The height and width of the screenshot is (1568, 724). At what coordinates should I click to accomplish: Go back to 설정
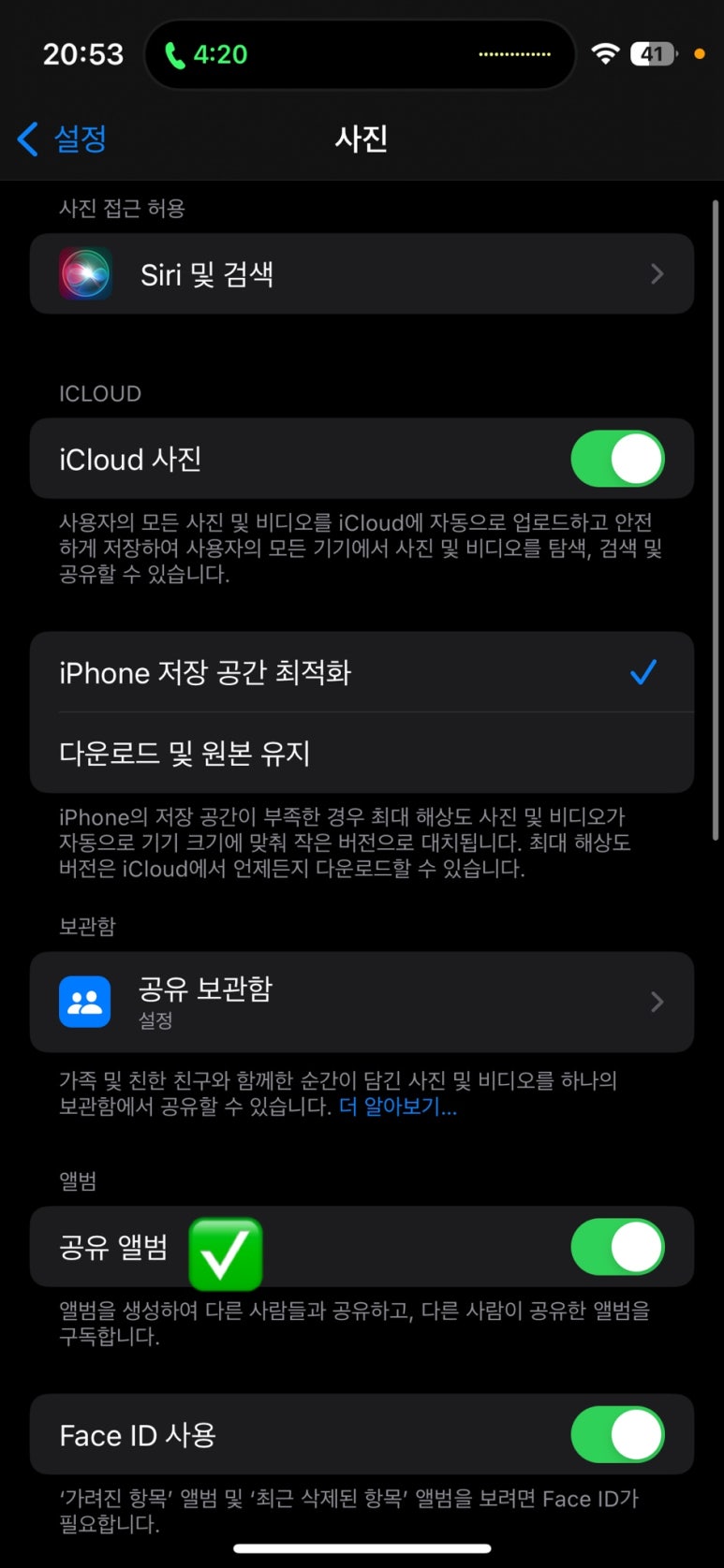tap(62, 139)
